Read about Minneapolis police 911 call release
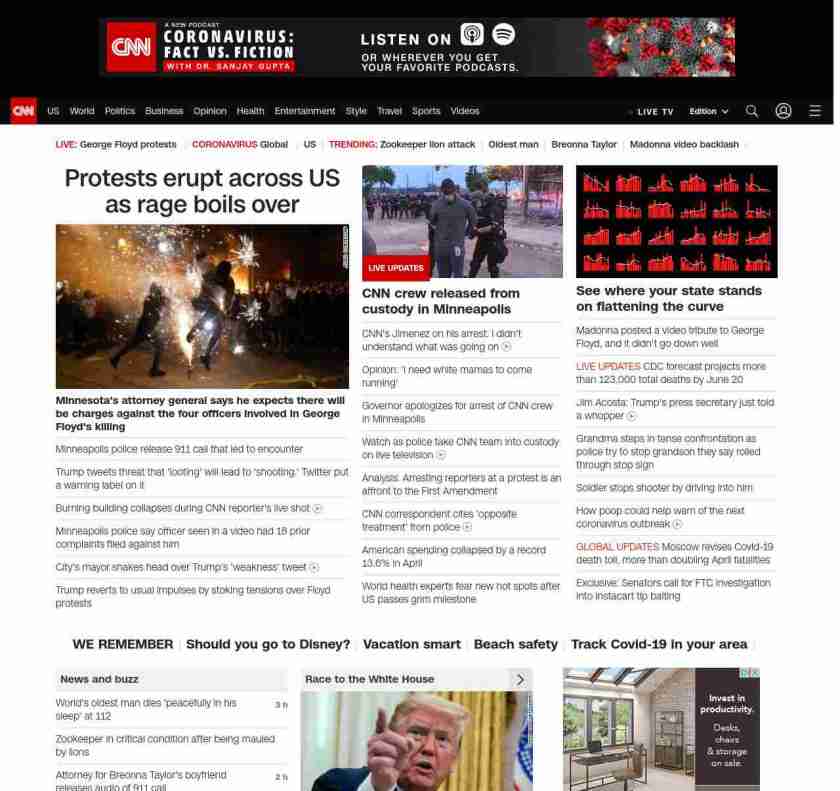 coord(179,449)
